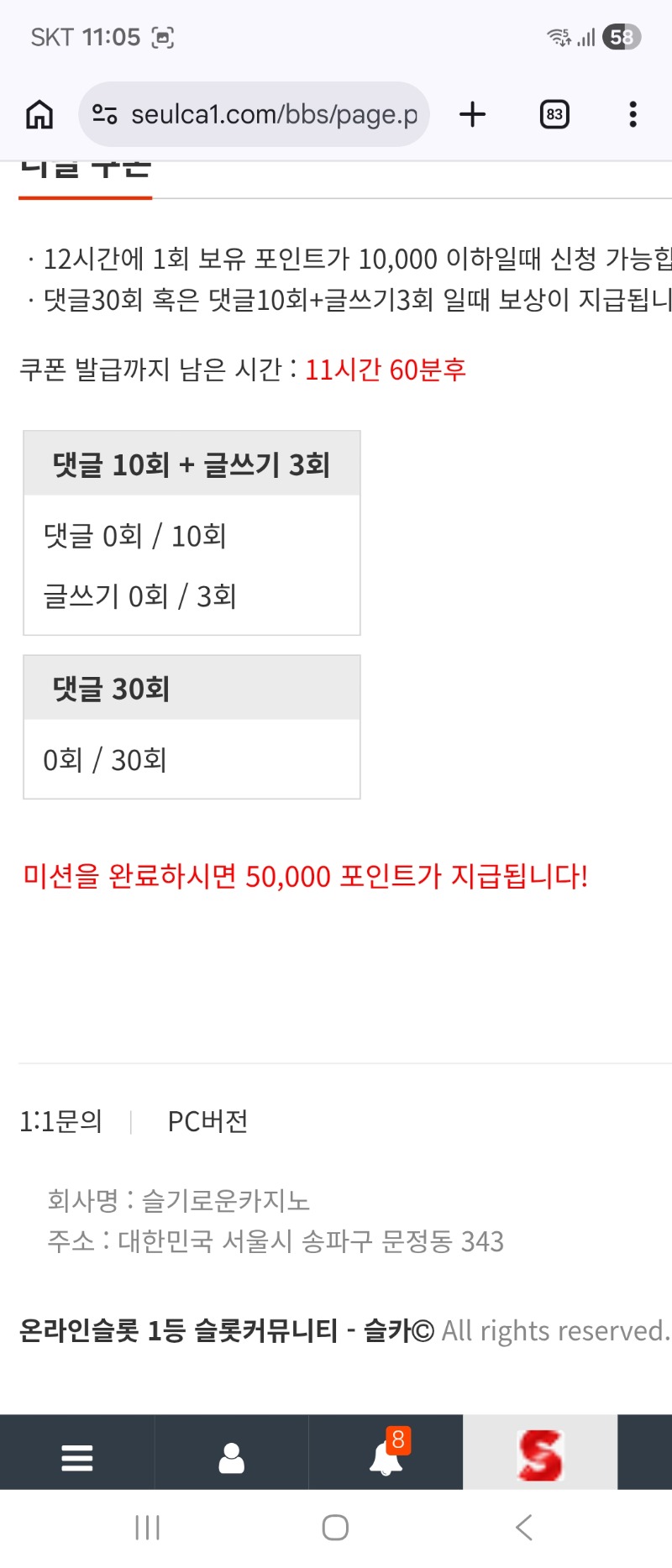Screen dimensions: 672x1568
Task: Switch to the PC버전 site
Action: tap(207, 1121)
